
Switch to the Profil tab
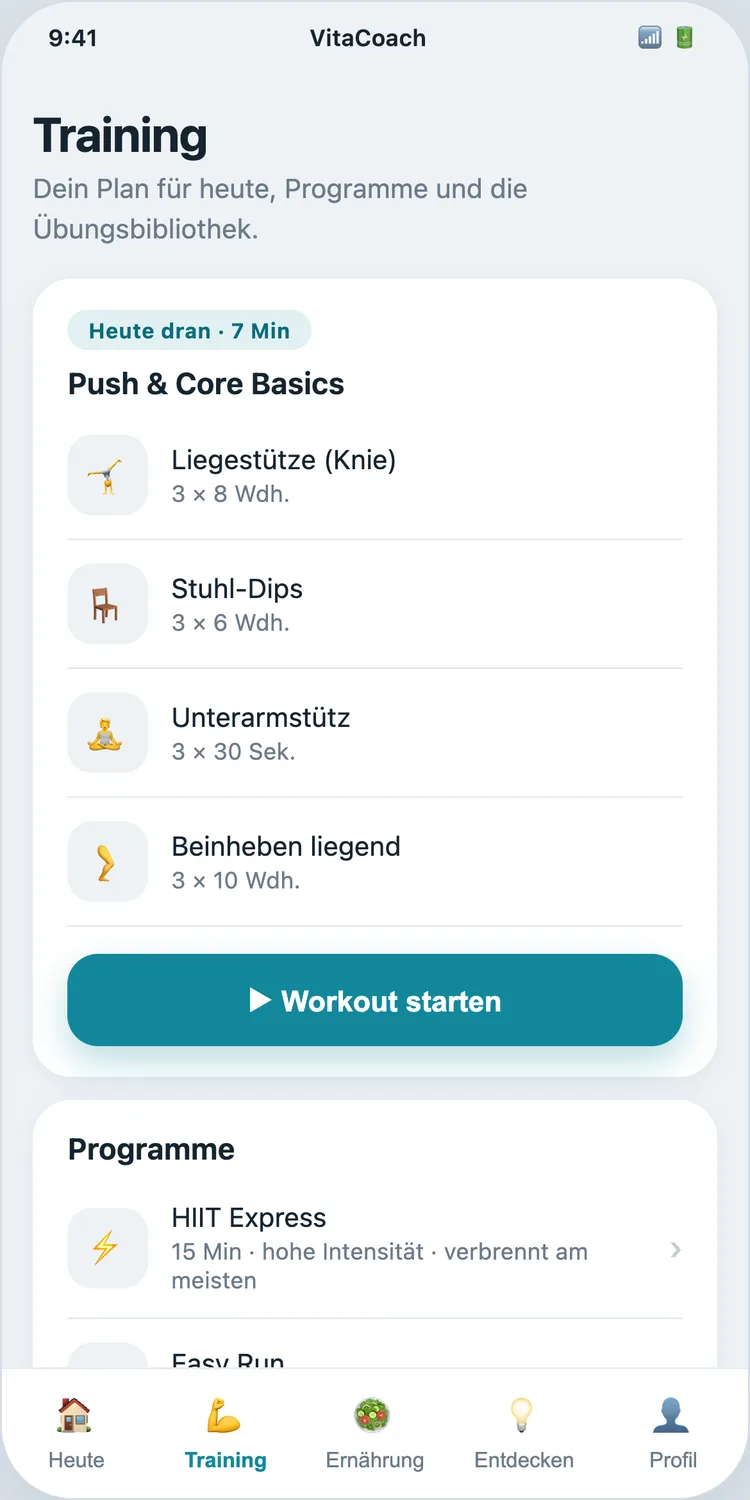(x=673, y=1433)
